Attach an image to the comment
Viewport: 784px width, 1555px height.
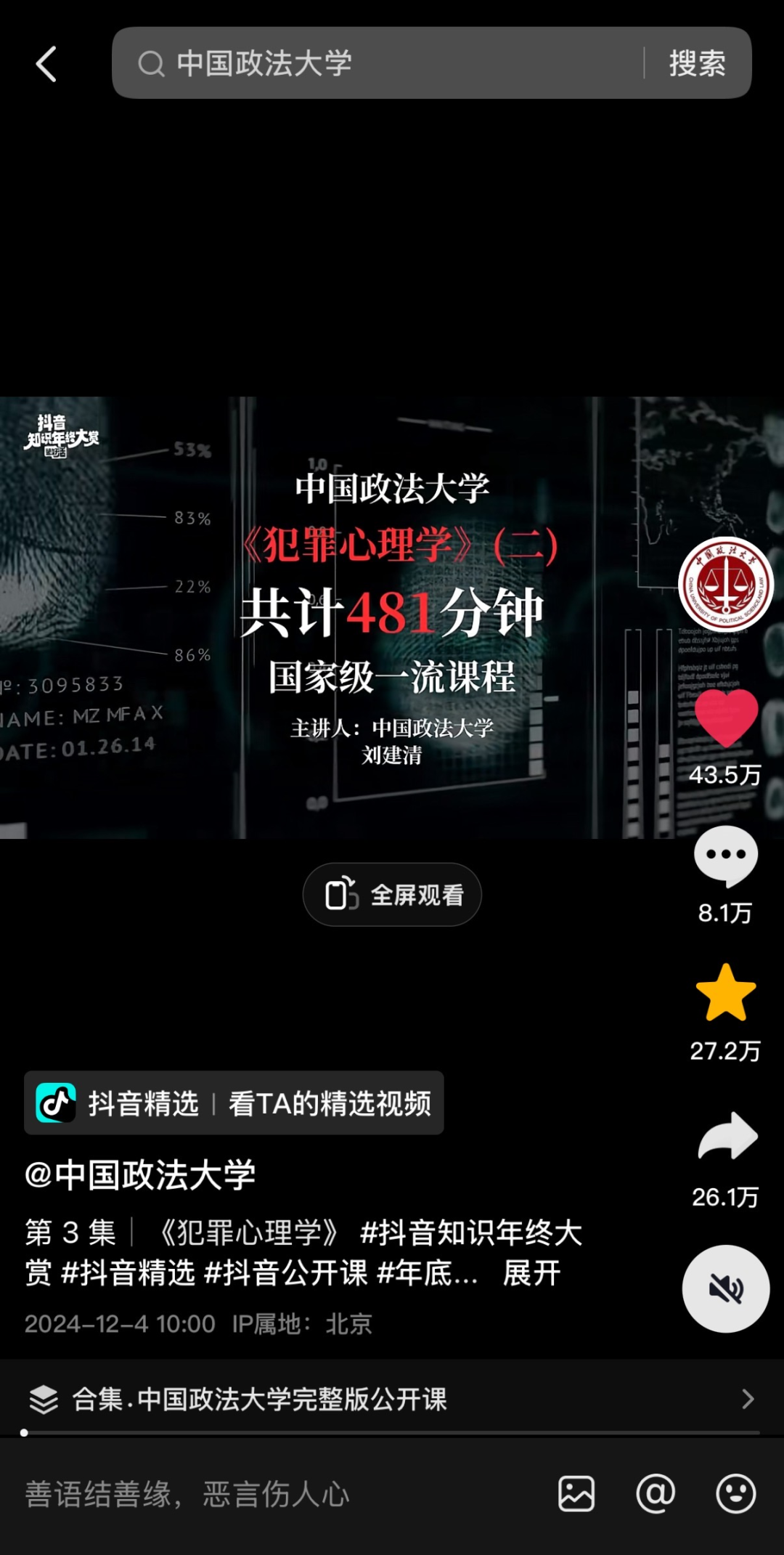coord(576,1494)
